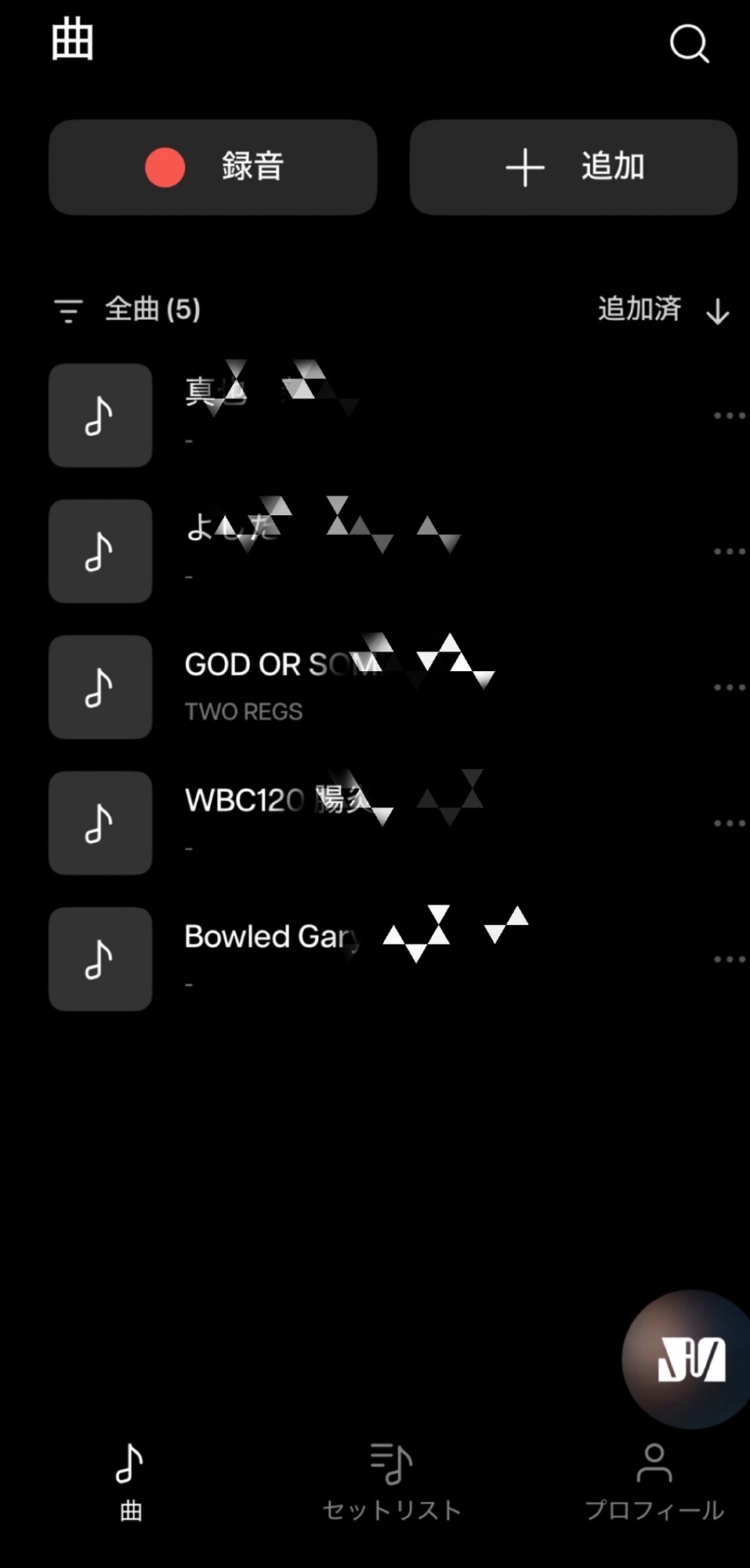Go to the プロフィール tab
Screen dimensions: 750x1568
click(x=654, y=1480)
